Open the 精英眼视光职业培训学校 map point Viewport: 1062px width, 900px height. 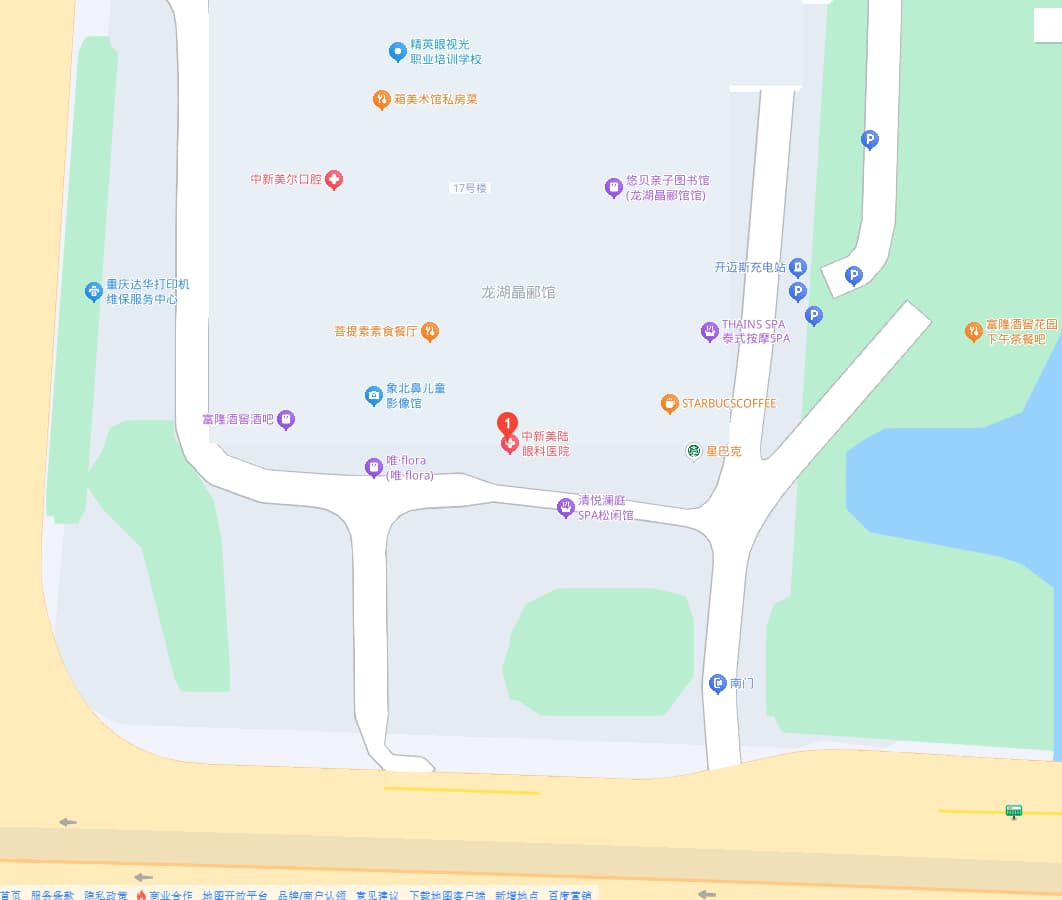(x=397, y=51)
